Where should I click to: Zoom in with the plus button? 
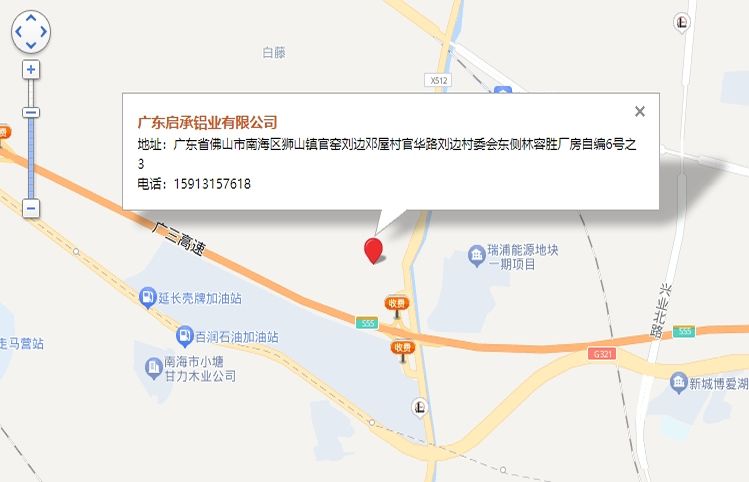pos(31,69)
